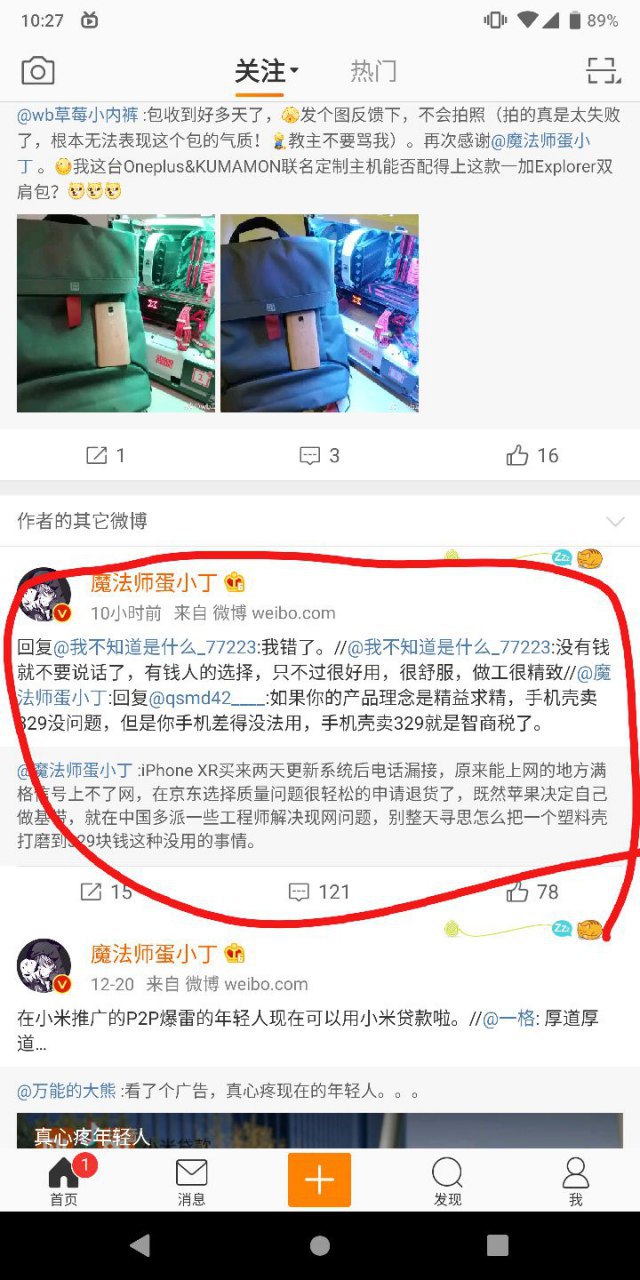
Task: Compose a new post with plus button
Action: point(319,1180)
